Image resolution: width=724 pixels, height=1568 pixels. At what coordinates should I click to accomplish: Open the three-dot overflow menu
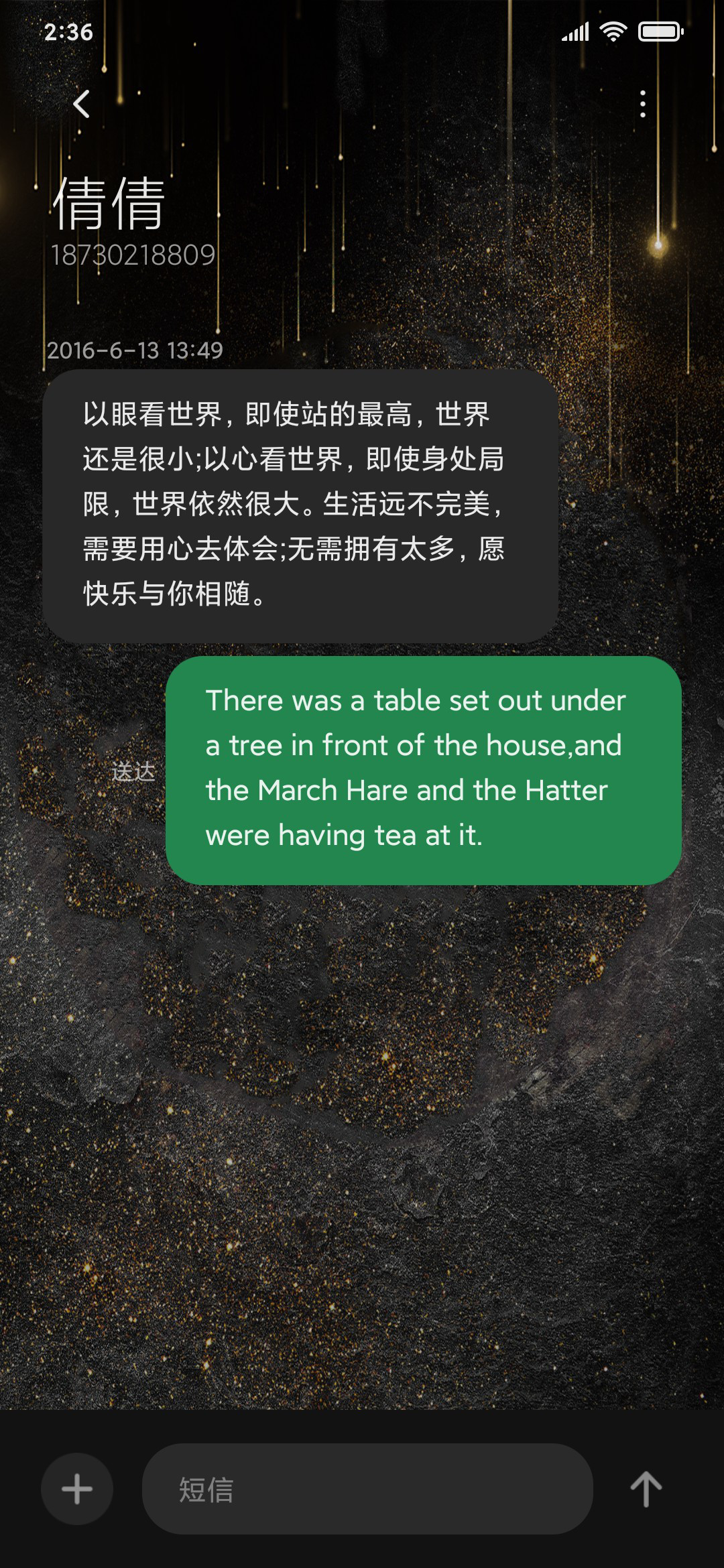tap(643, 104)
